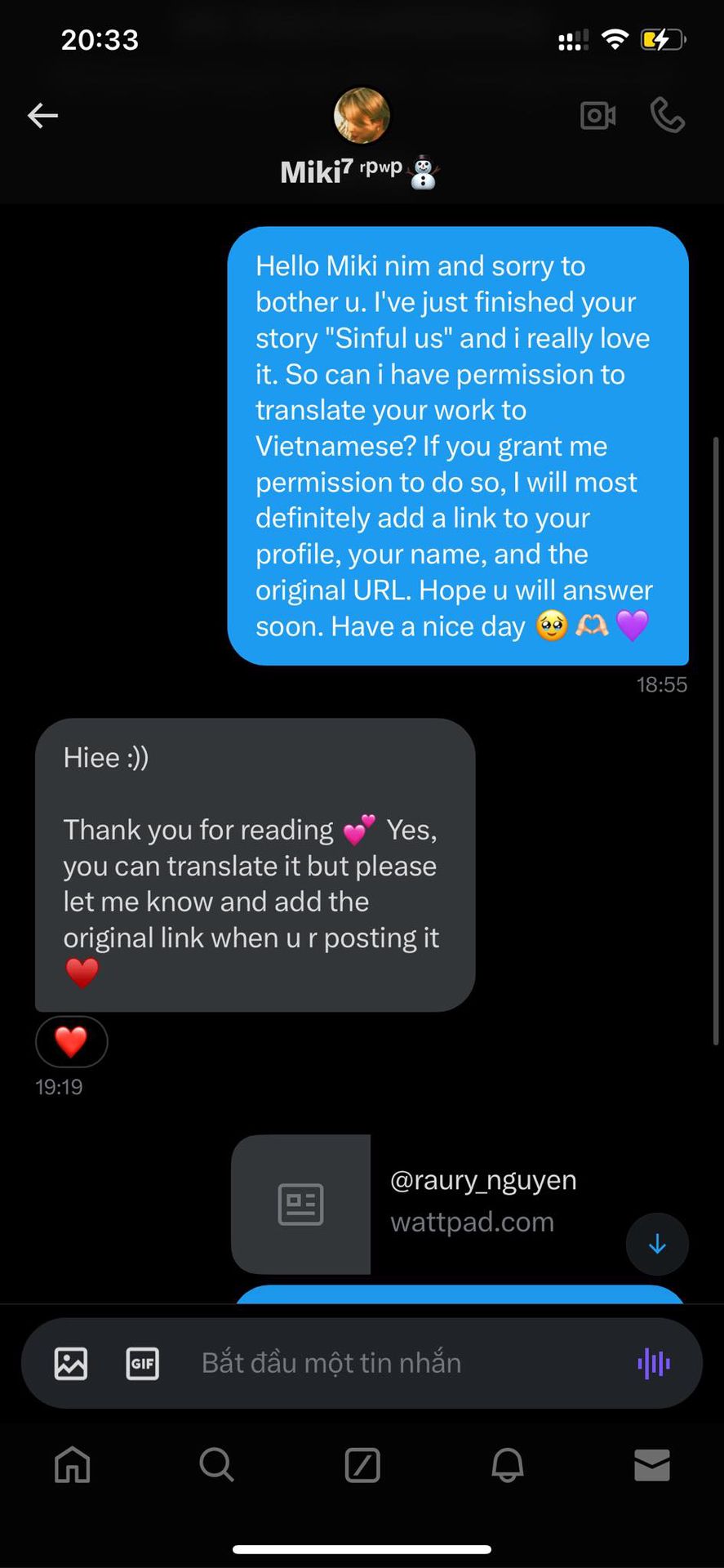Screen dimensions: 724x1568
Task: Open Miki's profile picture
Action: pos(362,116)
